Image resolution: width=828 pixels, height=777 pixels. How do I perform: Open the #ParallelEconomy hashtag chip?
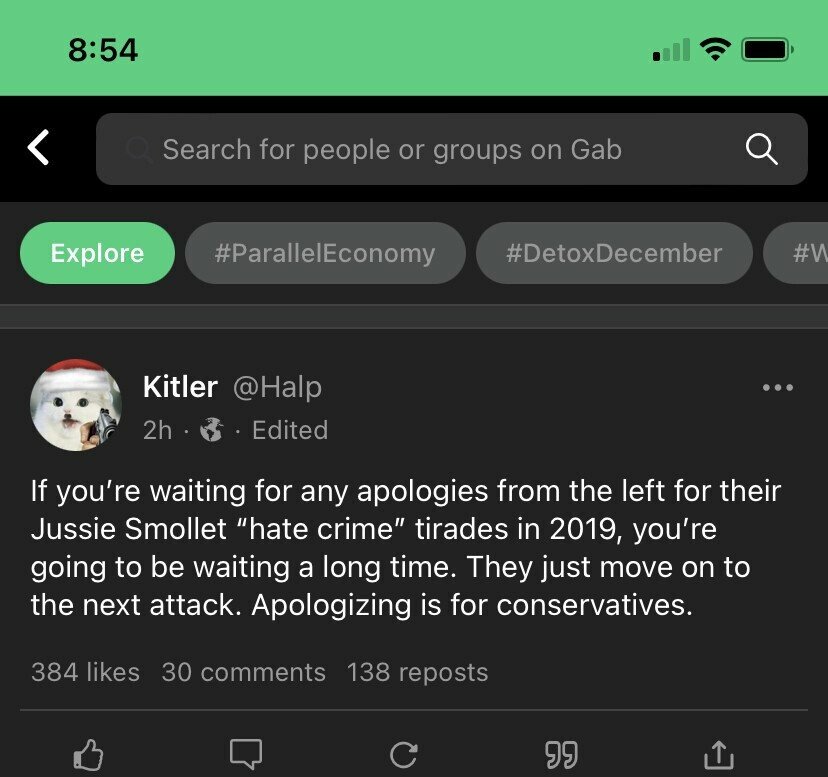tap(325, 253)
